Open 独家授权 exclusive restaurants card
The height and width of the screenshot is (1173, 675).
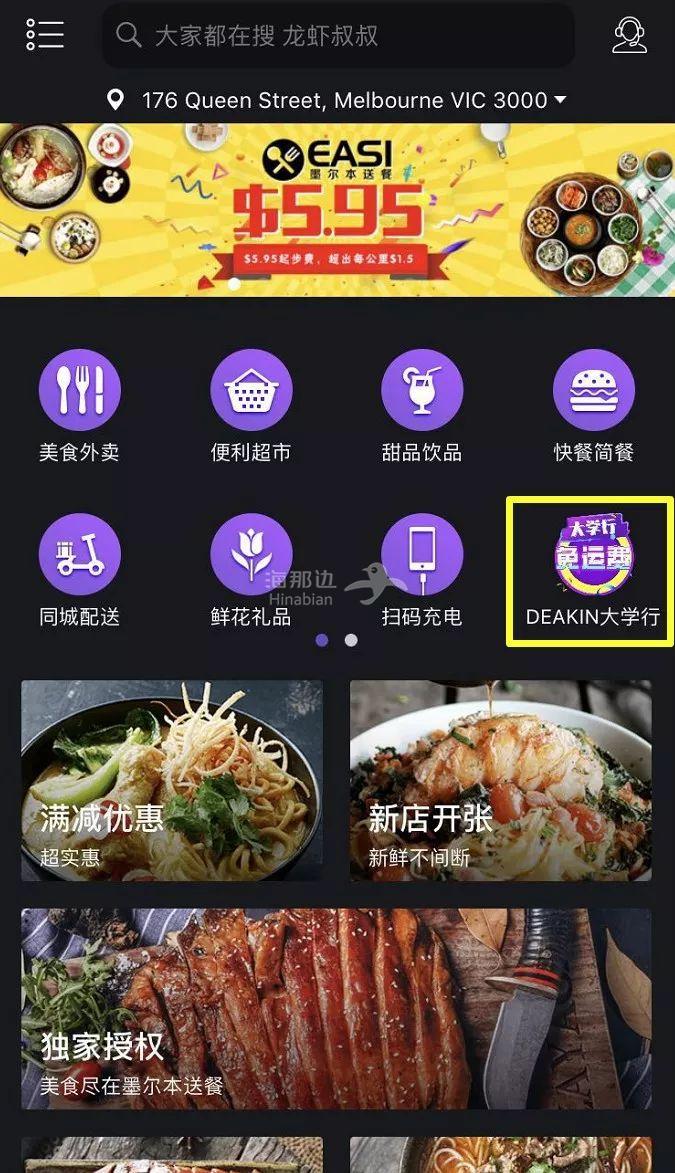coord(337,1008)
